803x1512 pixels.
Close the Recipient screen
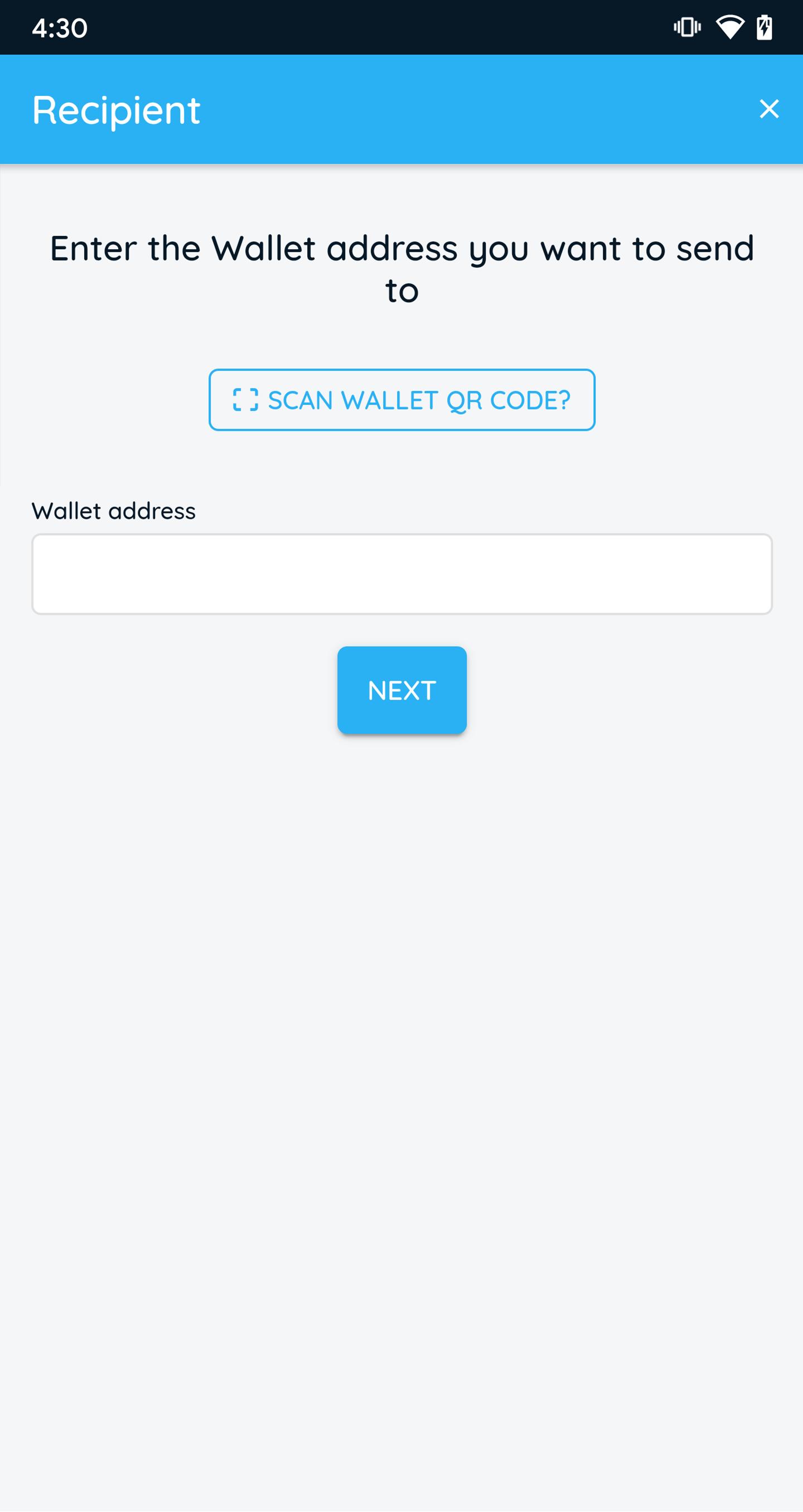[x=768, y=109]
